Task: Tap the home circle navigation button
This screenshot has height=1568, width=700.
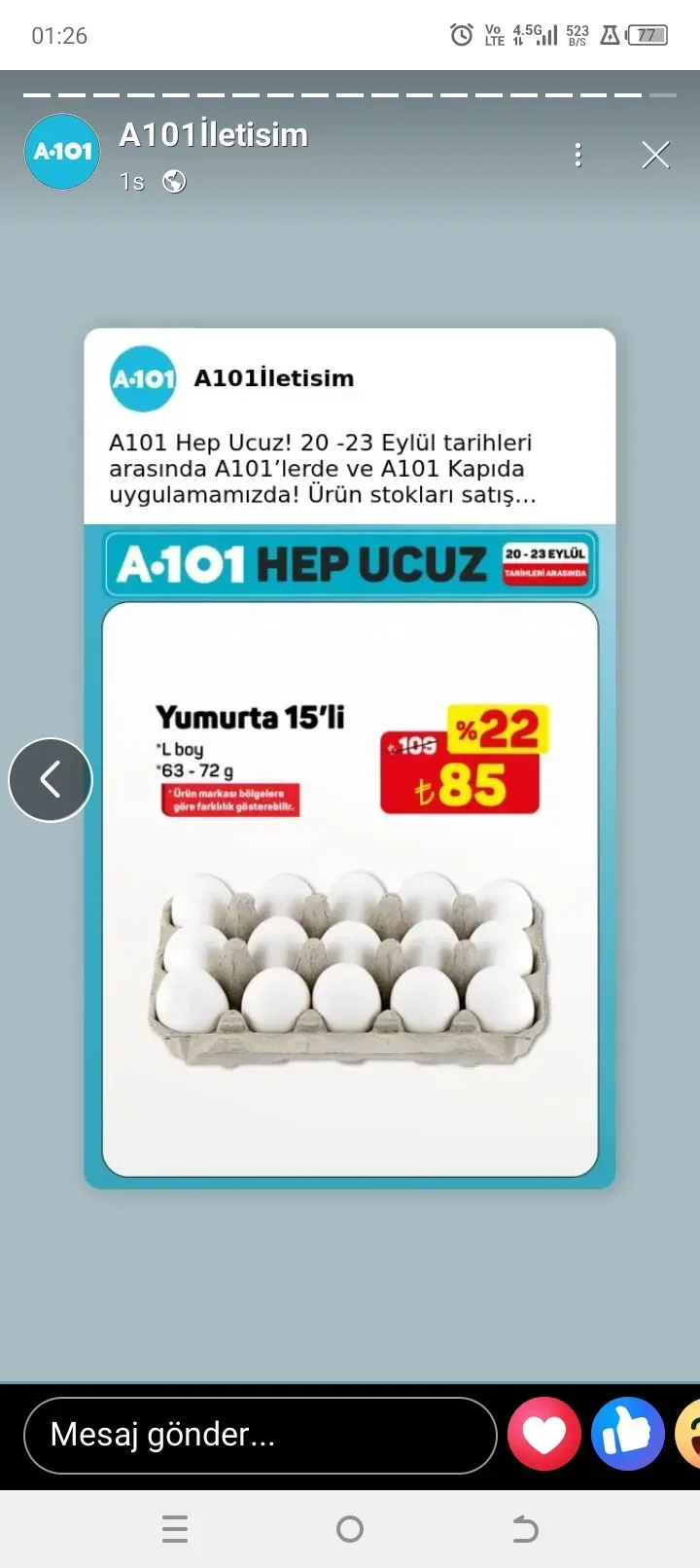Action: coord(349,1529)
